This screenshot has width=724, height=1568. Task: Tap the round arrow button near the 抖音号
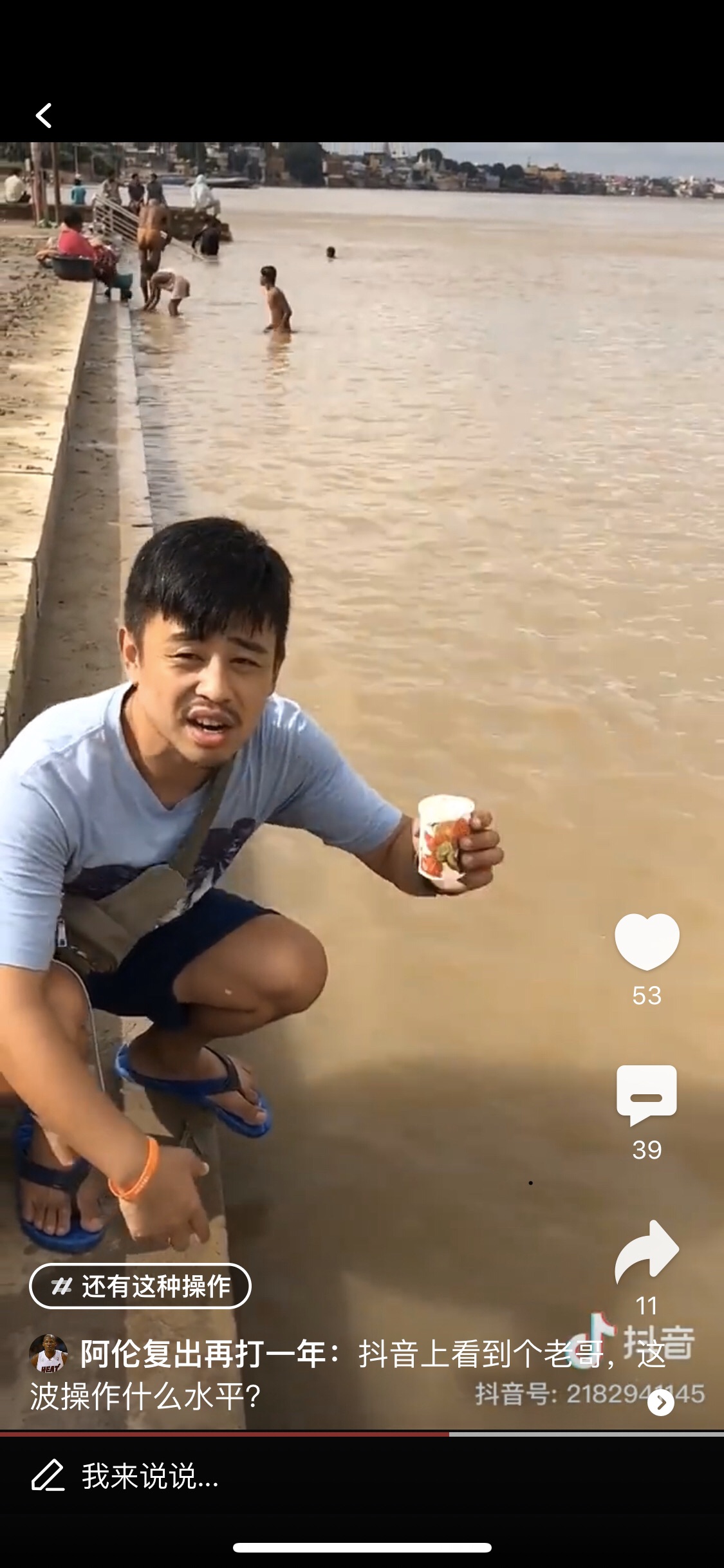point(661,1403)
